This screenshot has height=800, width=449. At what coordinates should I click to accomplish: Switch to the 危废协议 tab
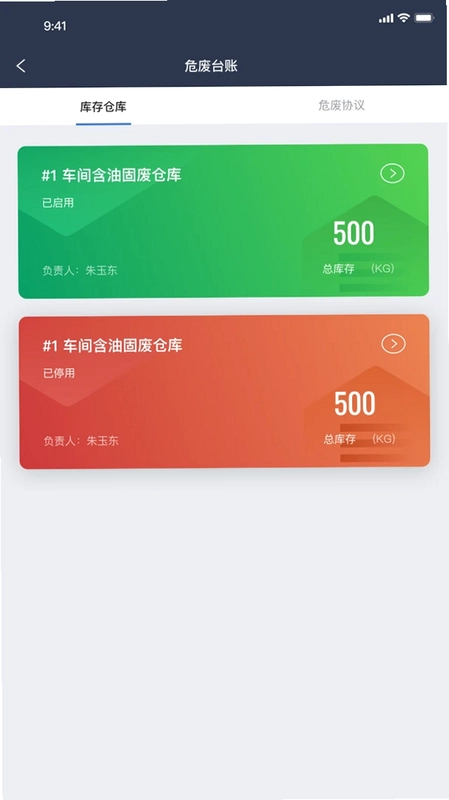[341, 106]
